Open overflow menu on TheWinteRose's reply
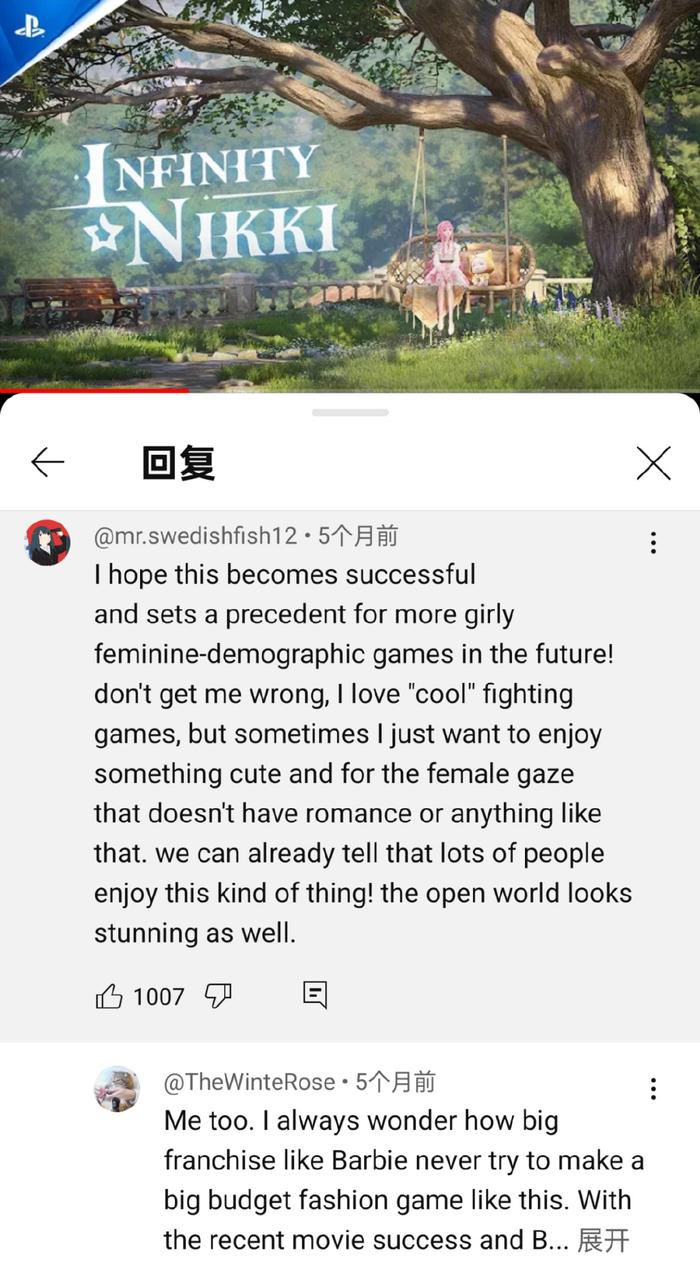The width and height of the screenshot is (700, 1269). [653, 1089]
